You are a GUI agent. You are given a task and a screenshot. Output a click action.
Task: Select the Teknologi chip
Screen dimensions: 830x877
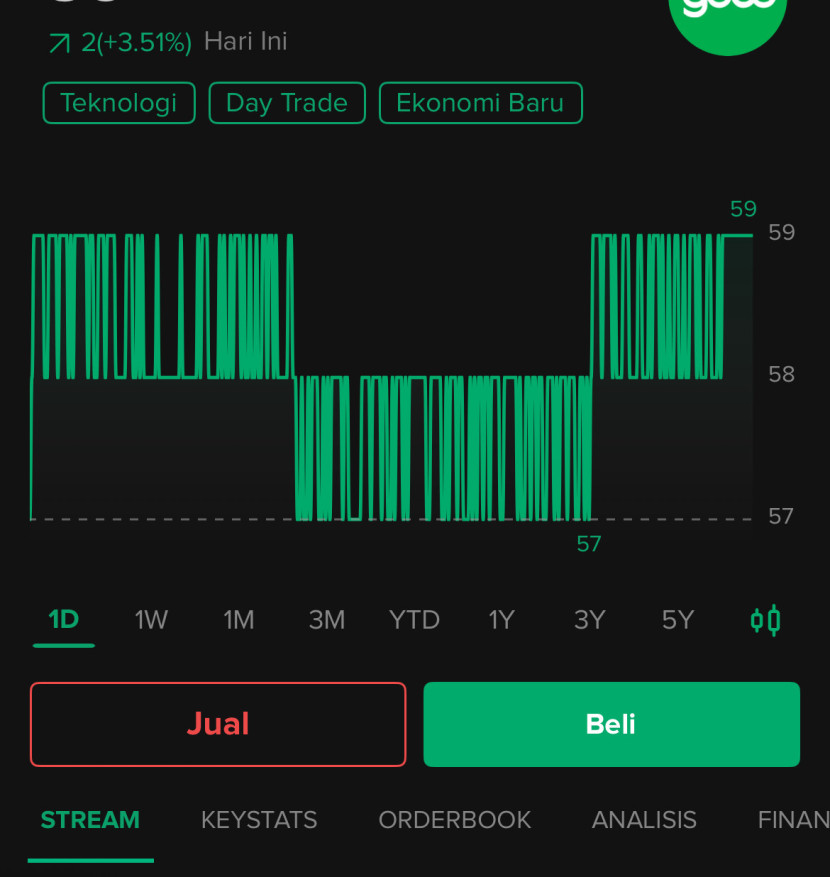(x=118, y=103)
